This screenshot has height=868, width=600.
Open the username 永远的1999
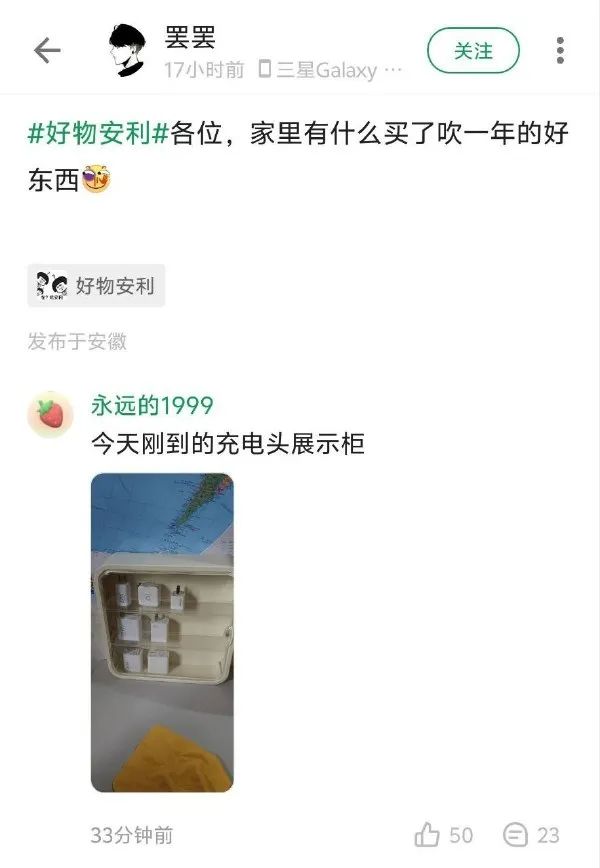coord(151,405)
